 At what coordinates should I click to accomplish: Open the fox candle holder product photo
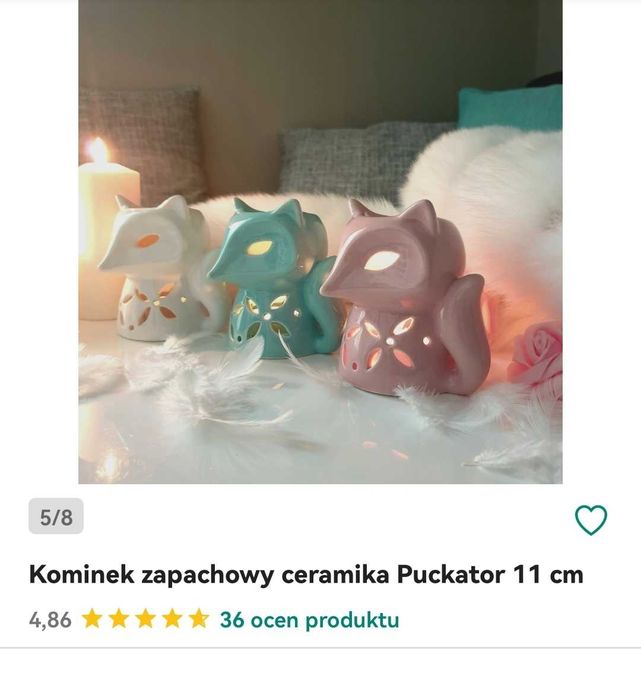(x=320, y=242)
